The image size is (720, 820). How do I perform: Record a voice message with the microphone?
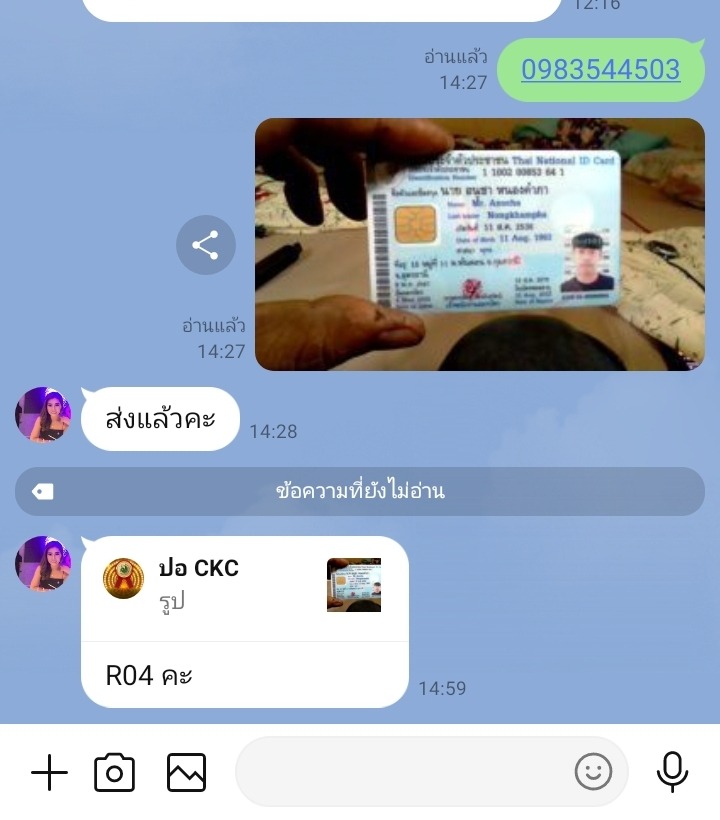[x=672, y=772]
